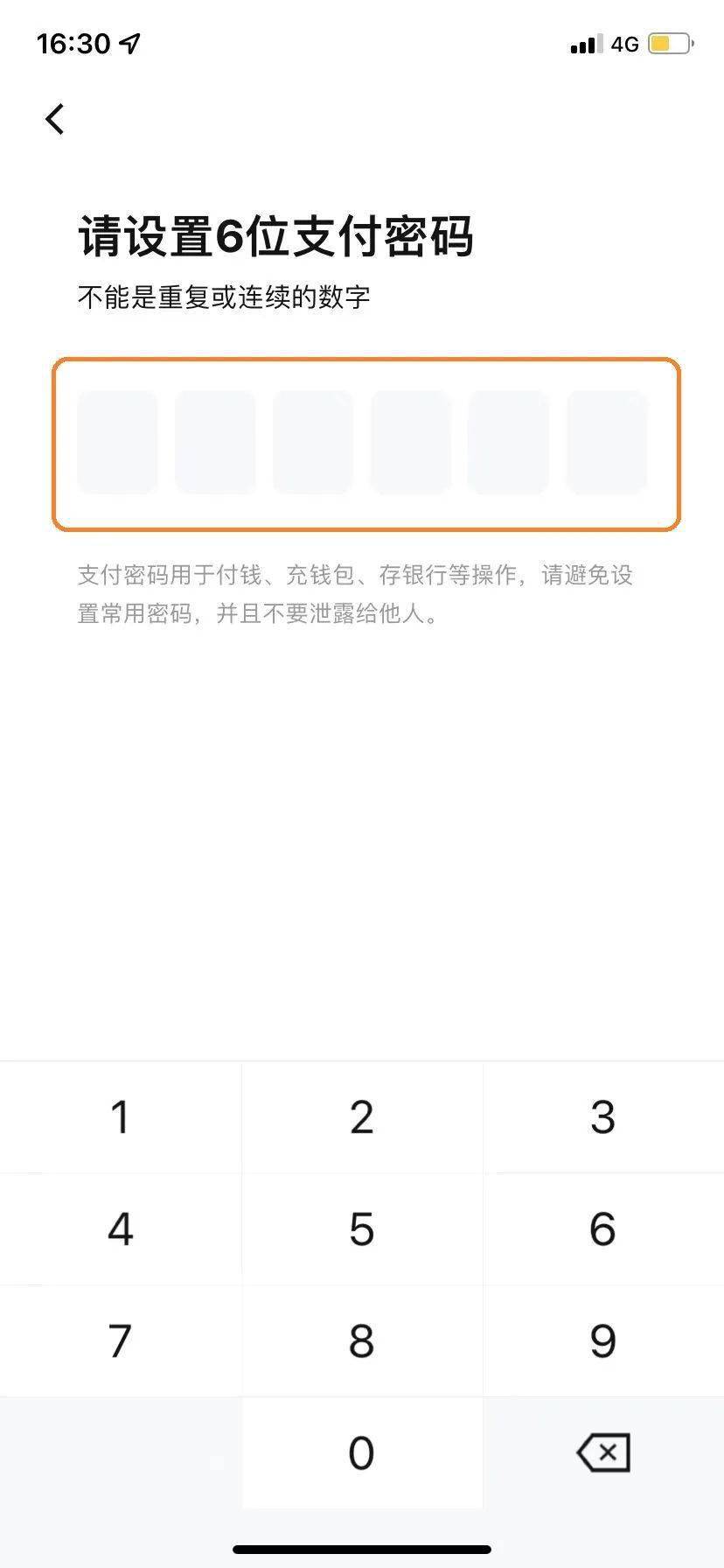Image resolution: width=724 pixels, height=1568 pixels.
Task: Tap the battery level indicator
Action: 670,41
